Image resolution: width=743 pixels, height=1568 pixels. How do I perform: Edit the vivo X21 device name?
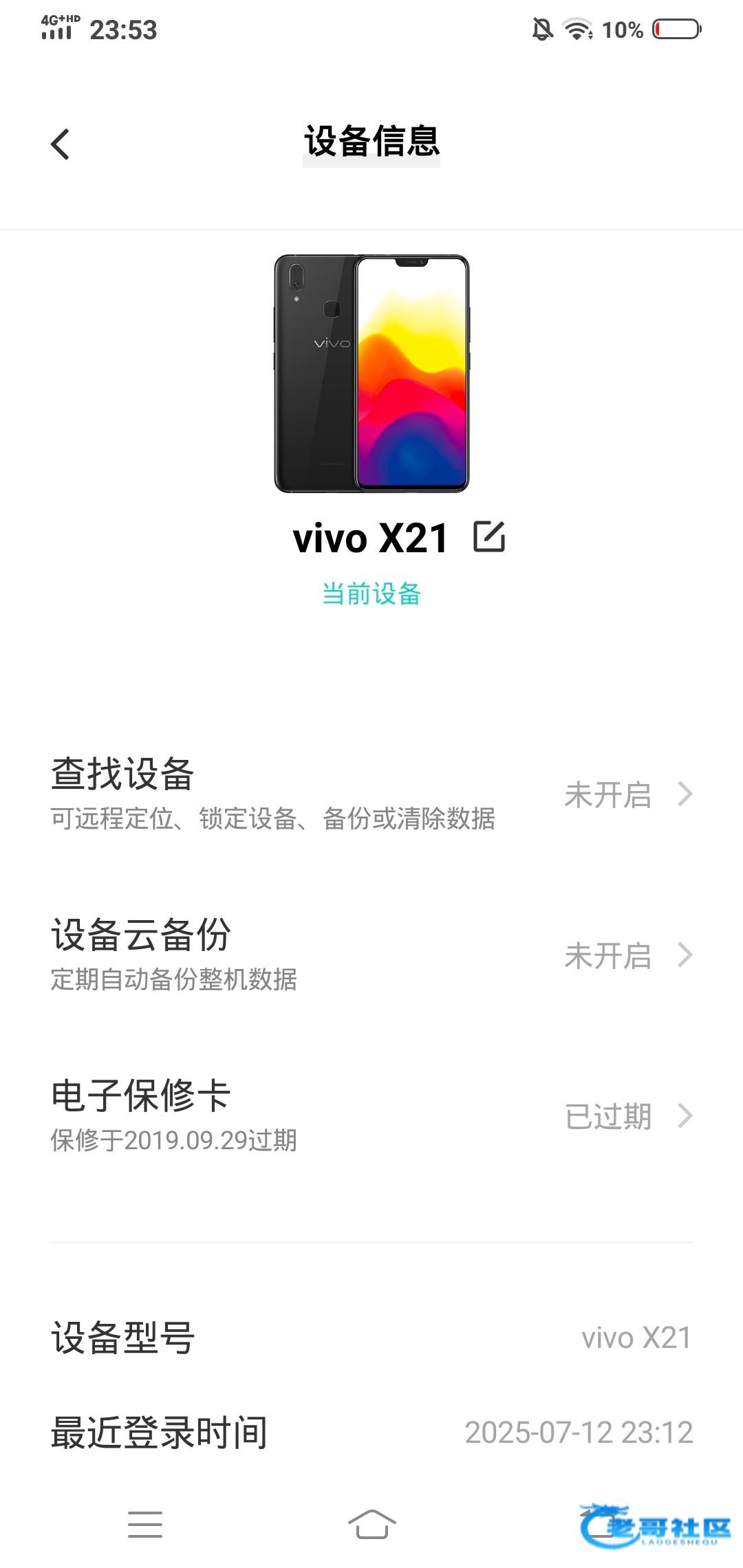tap(489, 536)
